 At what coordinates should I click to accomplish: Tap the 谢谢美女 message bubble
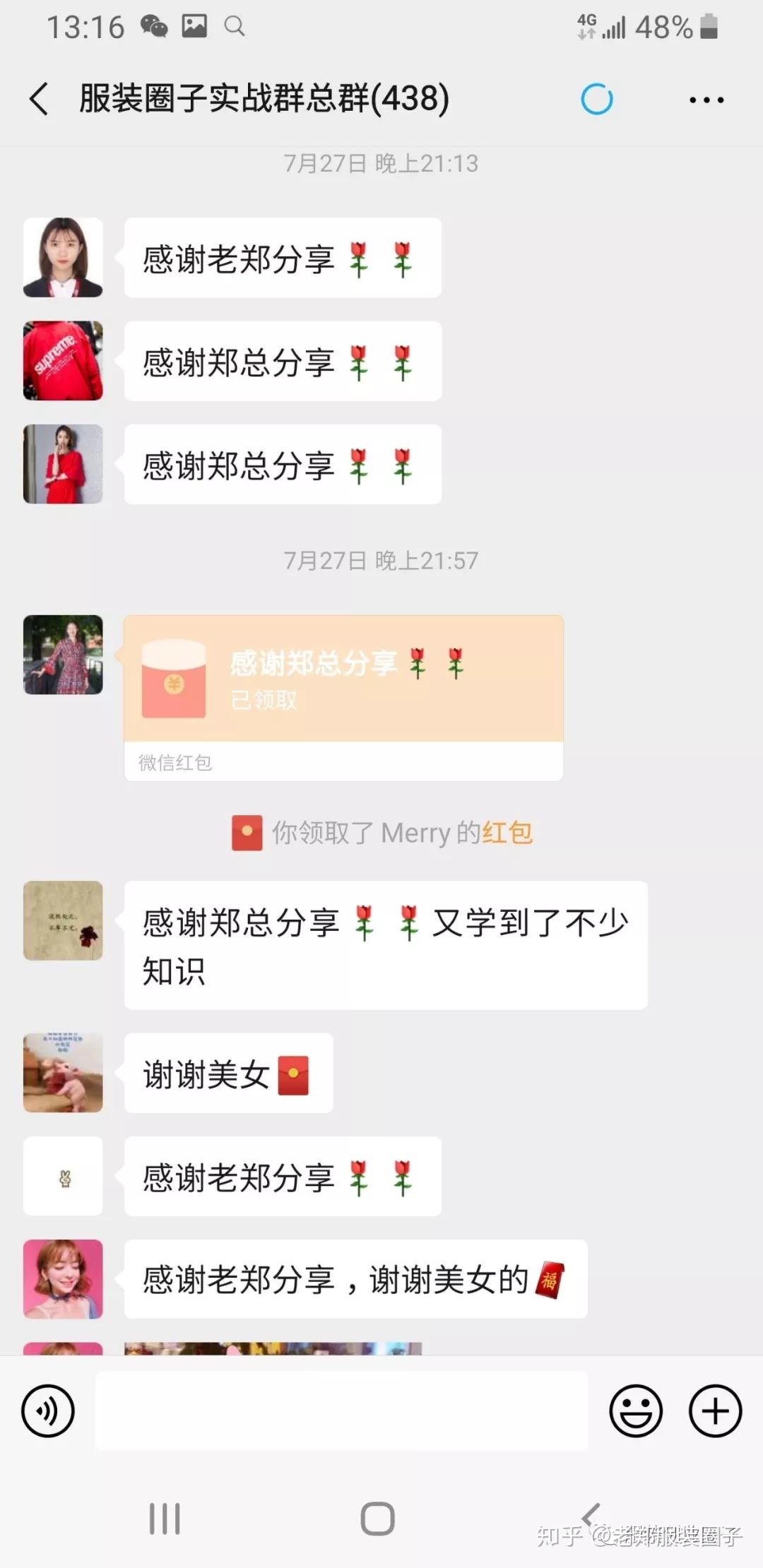pyautogui.click(x=227, y=1073)
